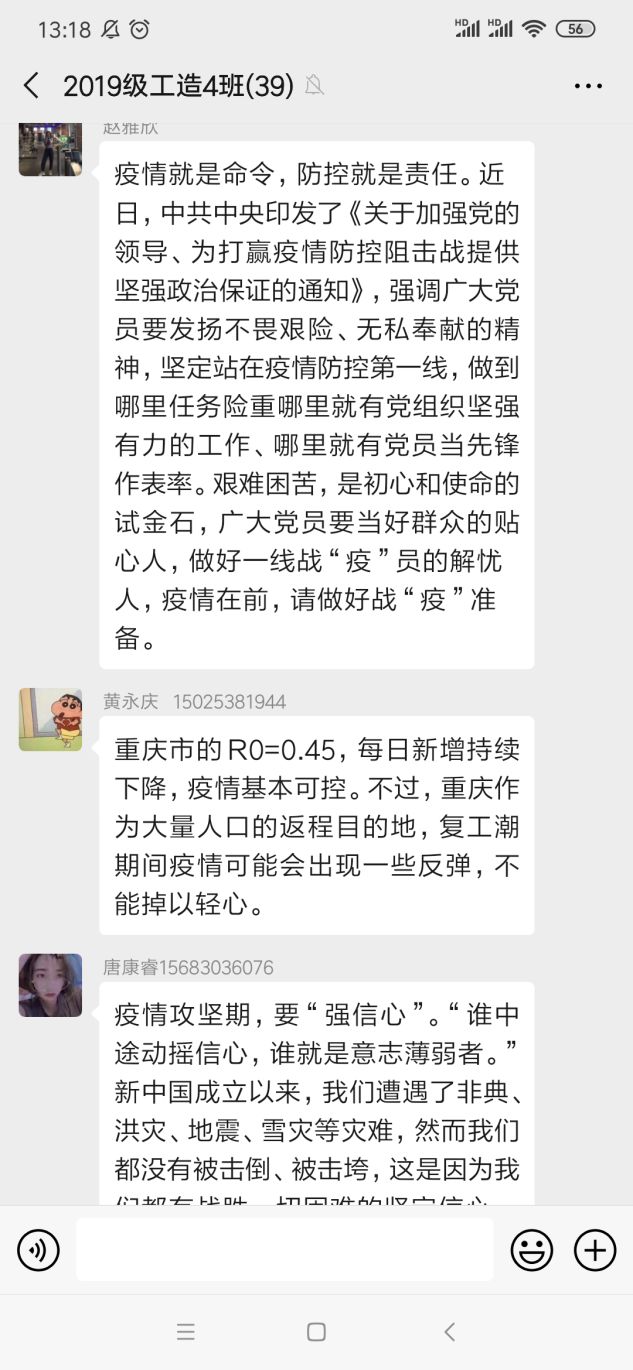Focus the message text field
The width and height of the screenshot is (633, 1370).
284,1250
